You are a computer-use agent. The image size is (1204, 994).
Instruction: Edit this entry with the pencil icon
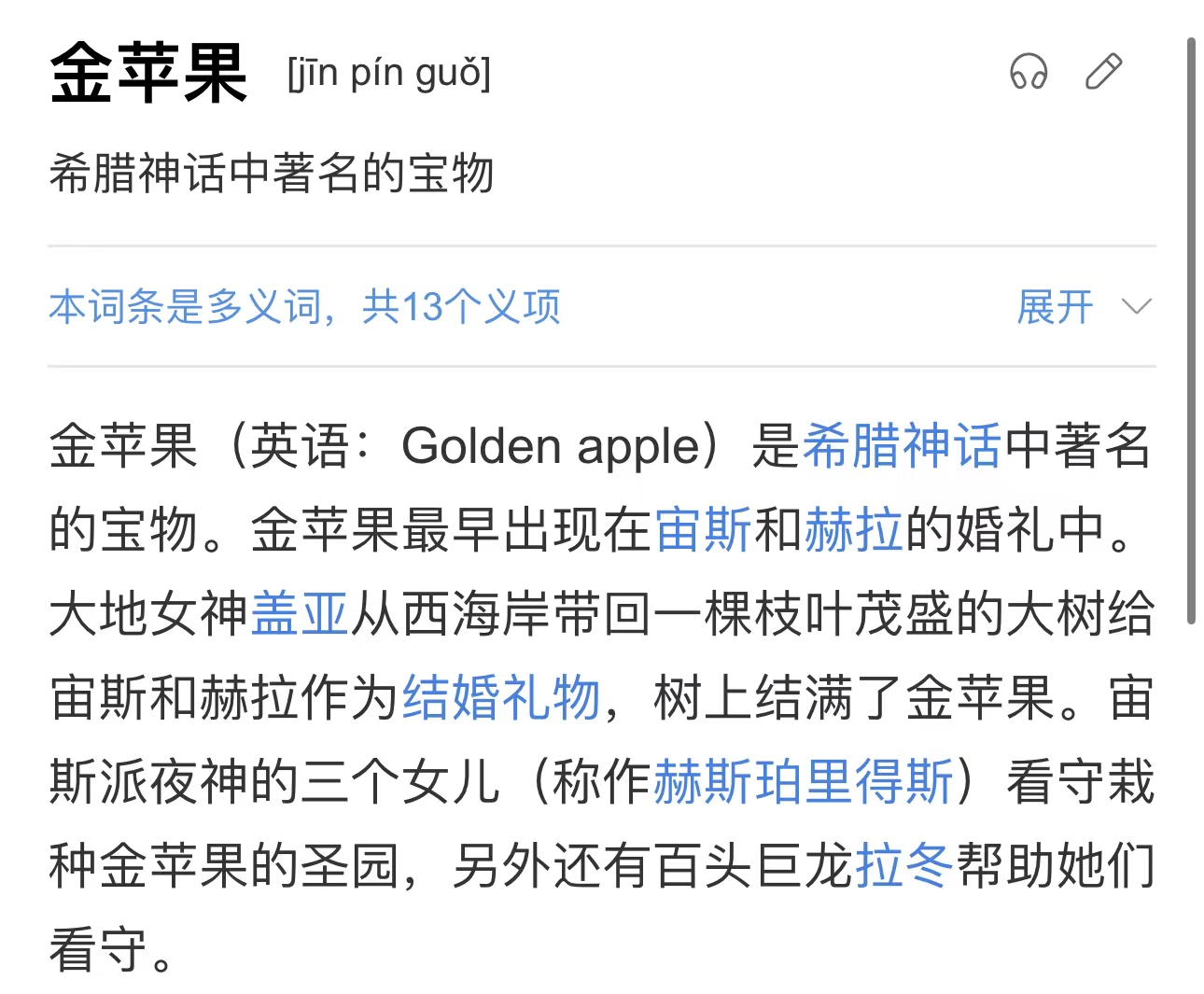(x=1103, y=71)
